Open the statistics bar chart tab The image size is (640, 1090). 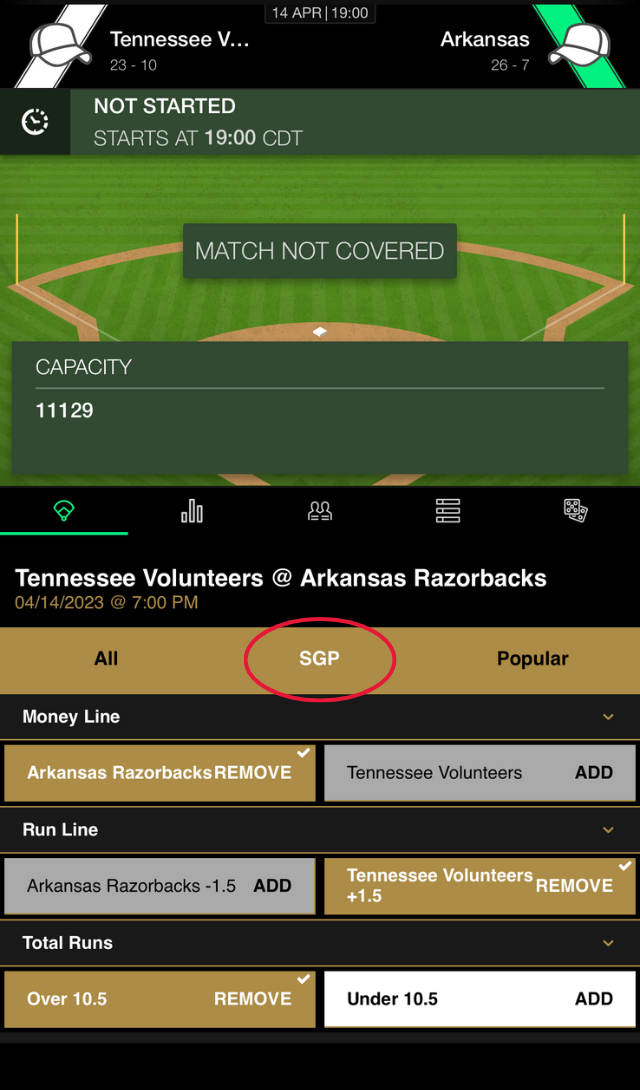[192, 512]
